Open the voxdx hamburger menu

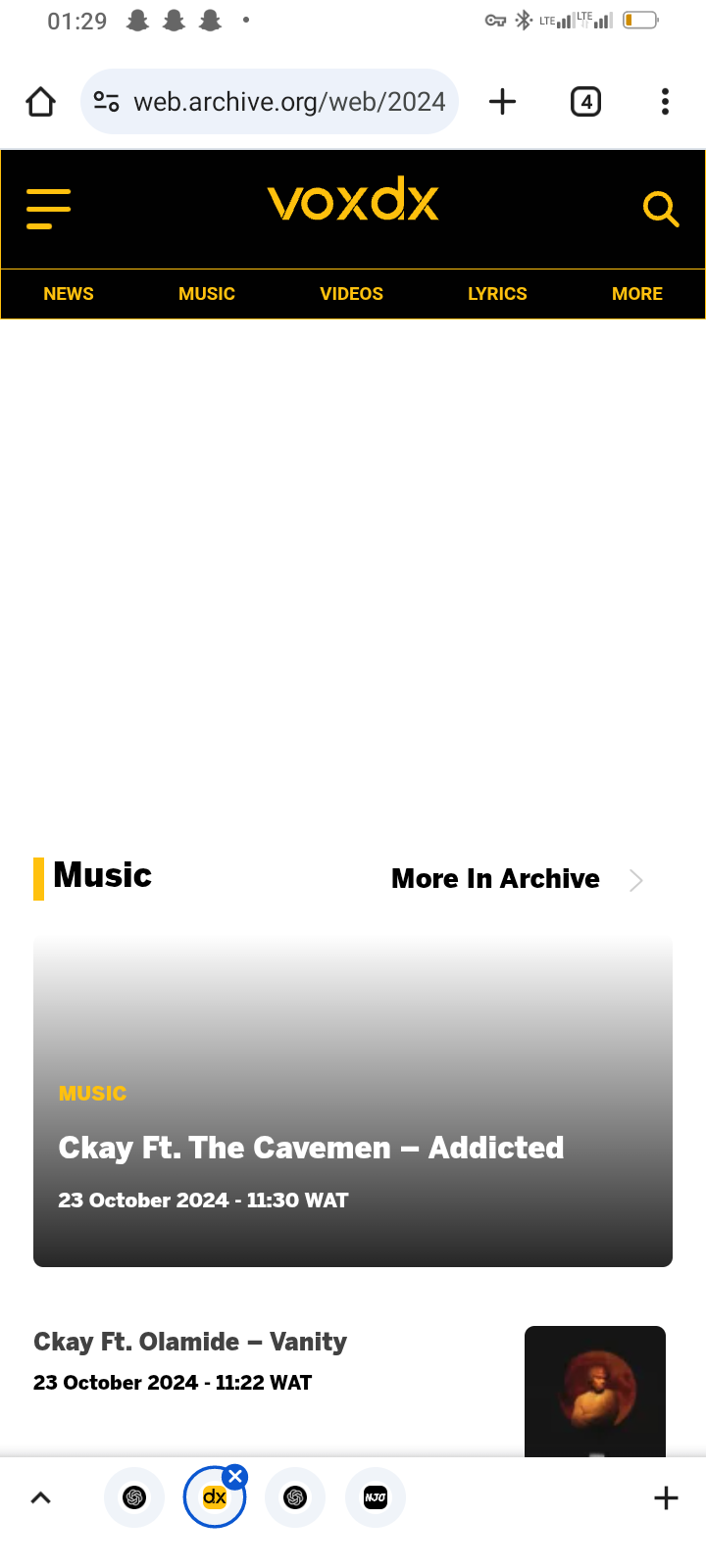pyautogui.click(x=48, y=209)
